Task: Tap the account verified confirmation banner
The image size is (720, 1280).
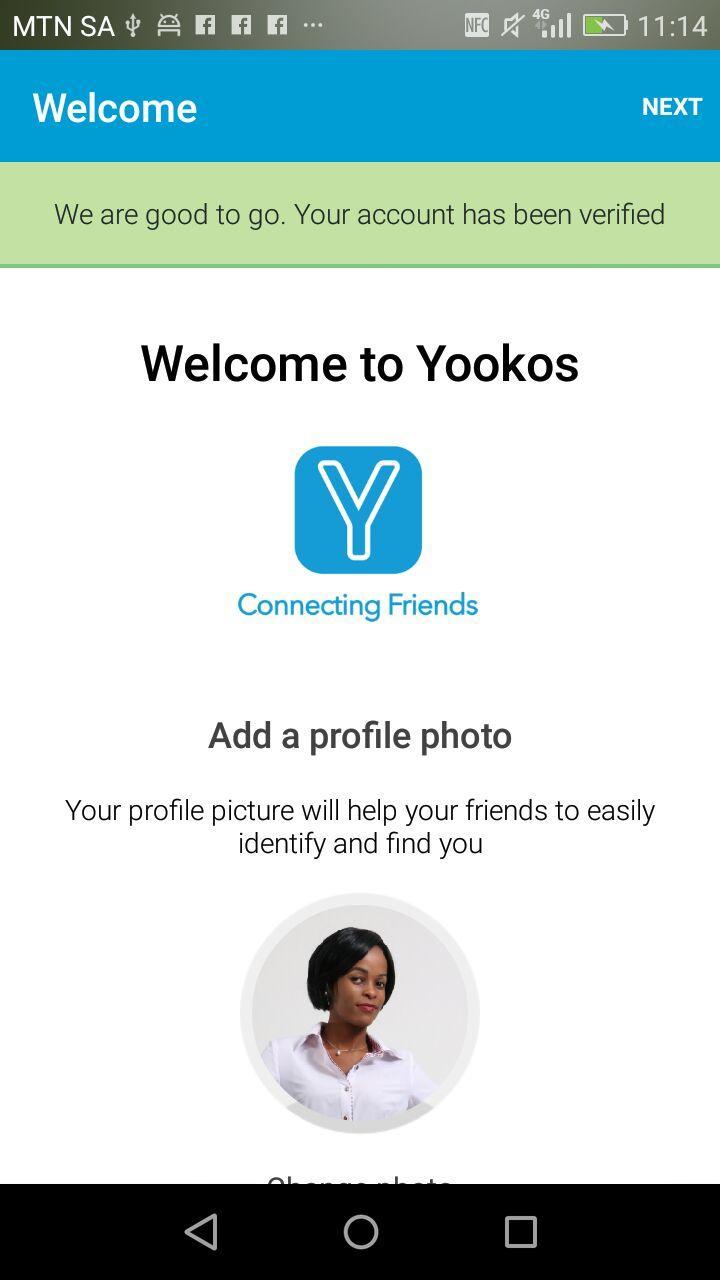Action: [x=360, y=214]
